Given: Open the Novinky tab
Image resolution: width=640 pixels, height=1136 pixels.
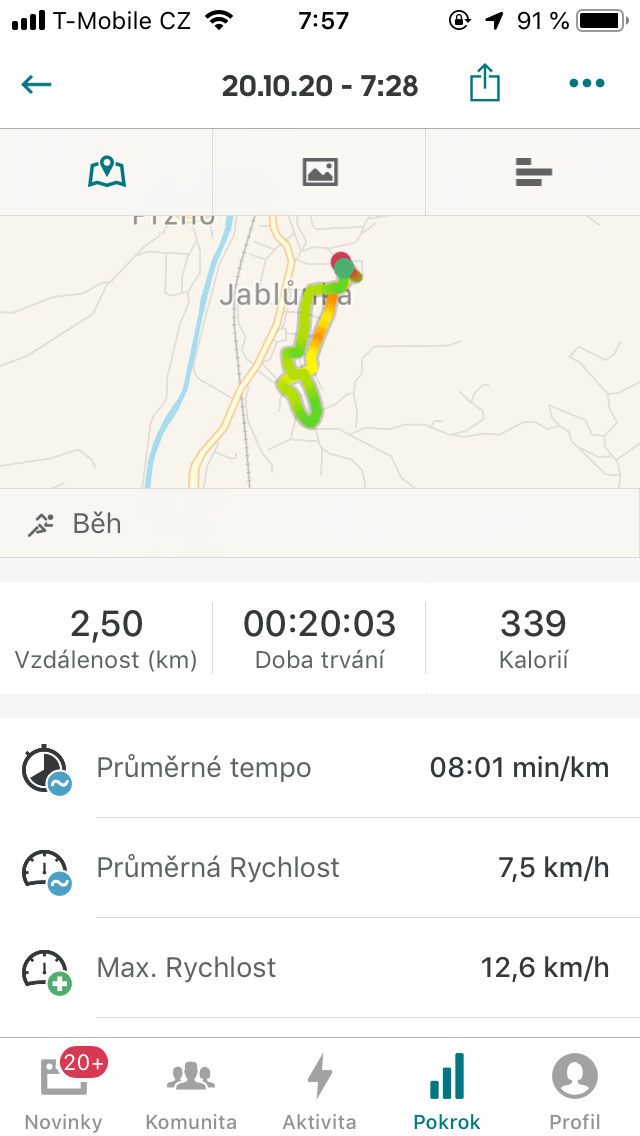Looking at the screenshot, I should 63,1087.
